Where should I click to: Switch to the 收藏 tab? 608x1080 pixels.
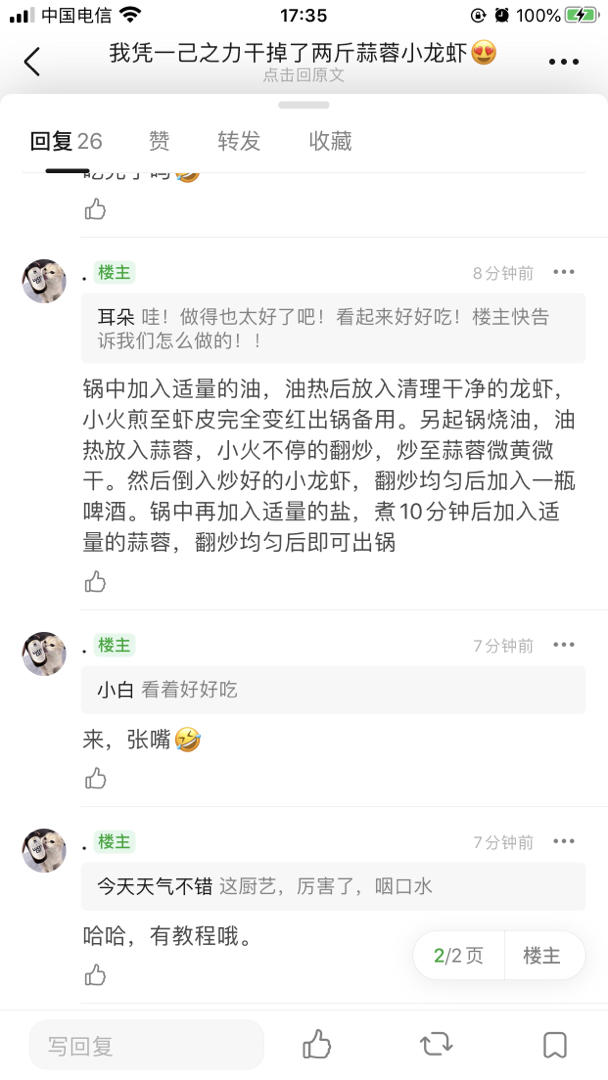(x=330, y=141)
